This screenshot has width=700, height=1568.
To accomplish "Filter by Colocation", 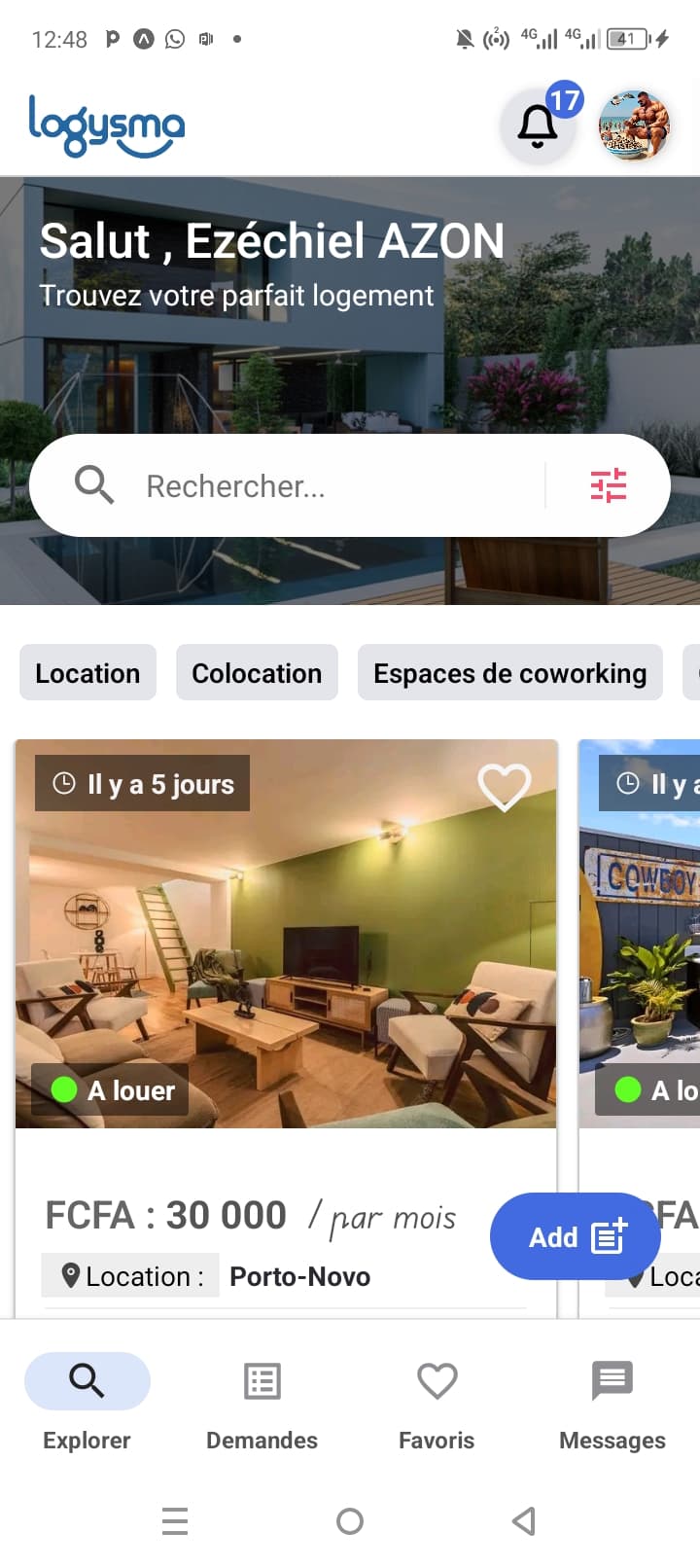I will [x=257, y=673].
